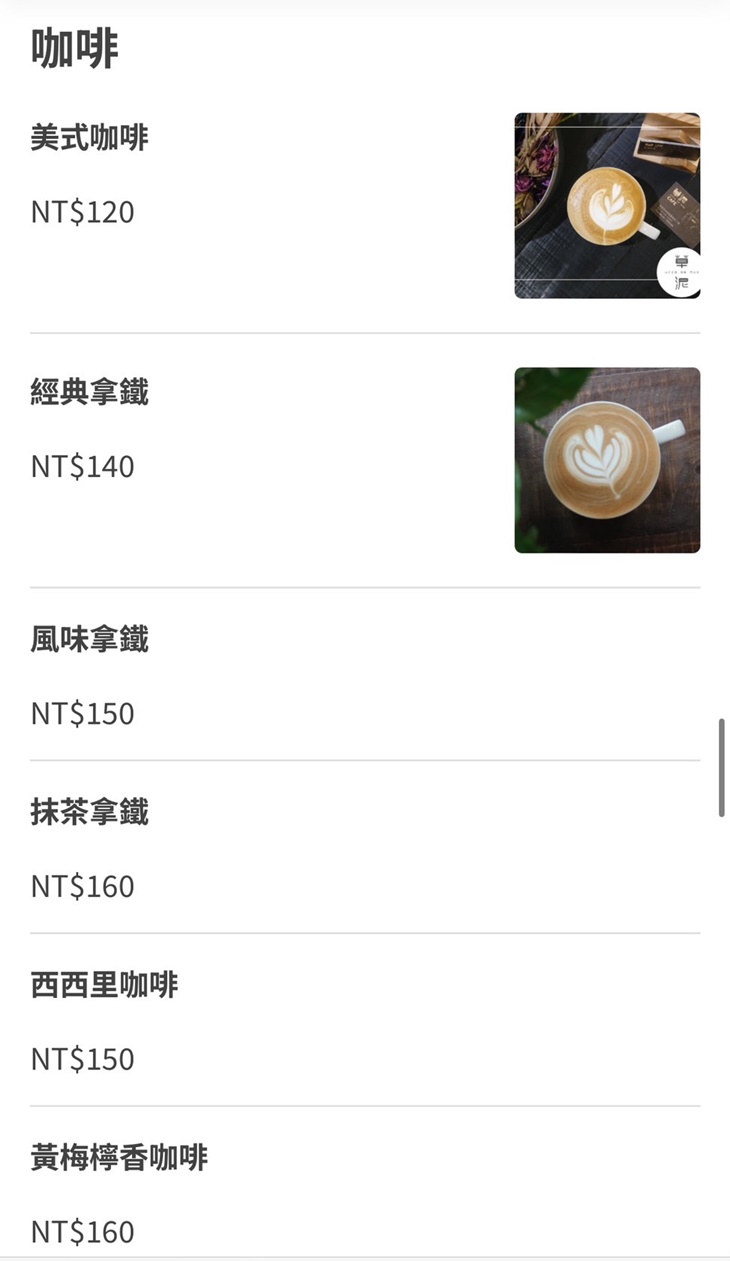Click the divider above 黃梅檸香咖啡

point(365,1104)
